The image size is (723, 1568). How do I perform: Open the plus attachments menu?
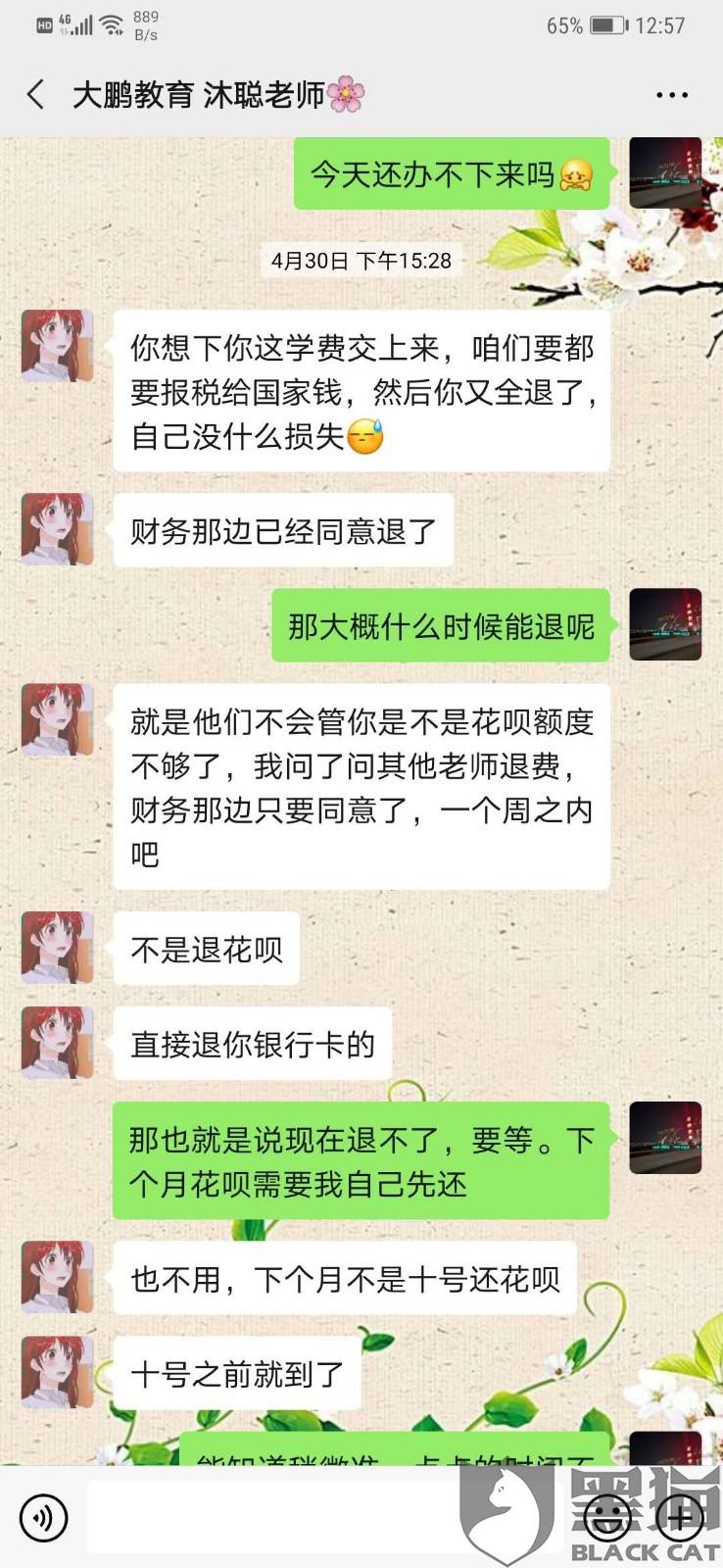[680, 1518]
